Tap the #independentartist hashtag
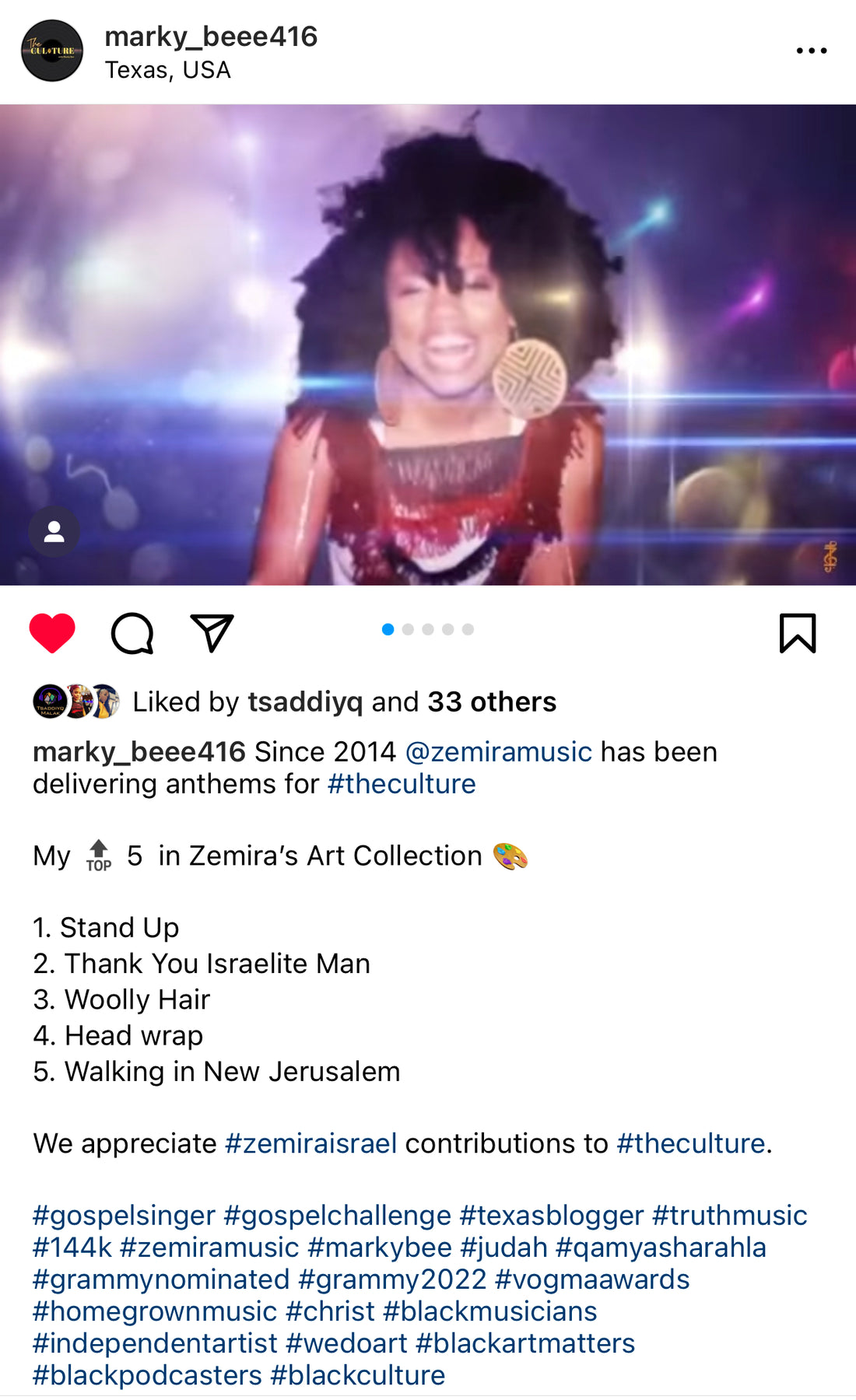 coord(155,1343)
